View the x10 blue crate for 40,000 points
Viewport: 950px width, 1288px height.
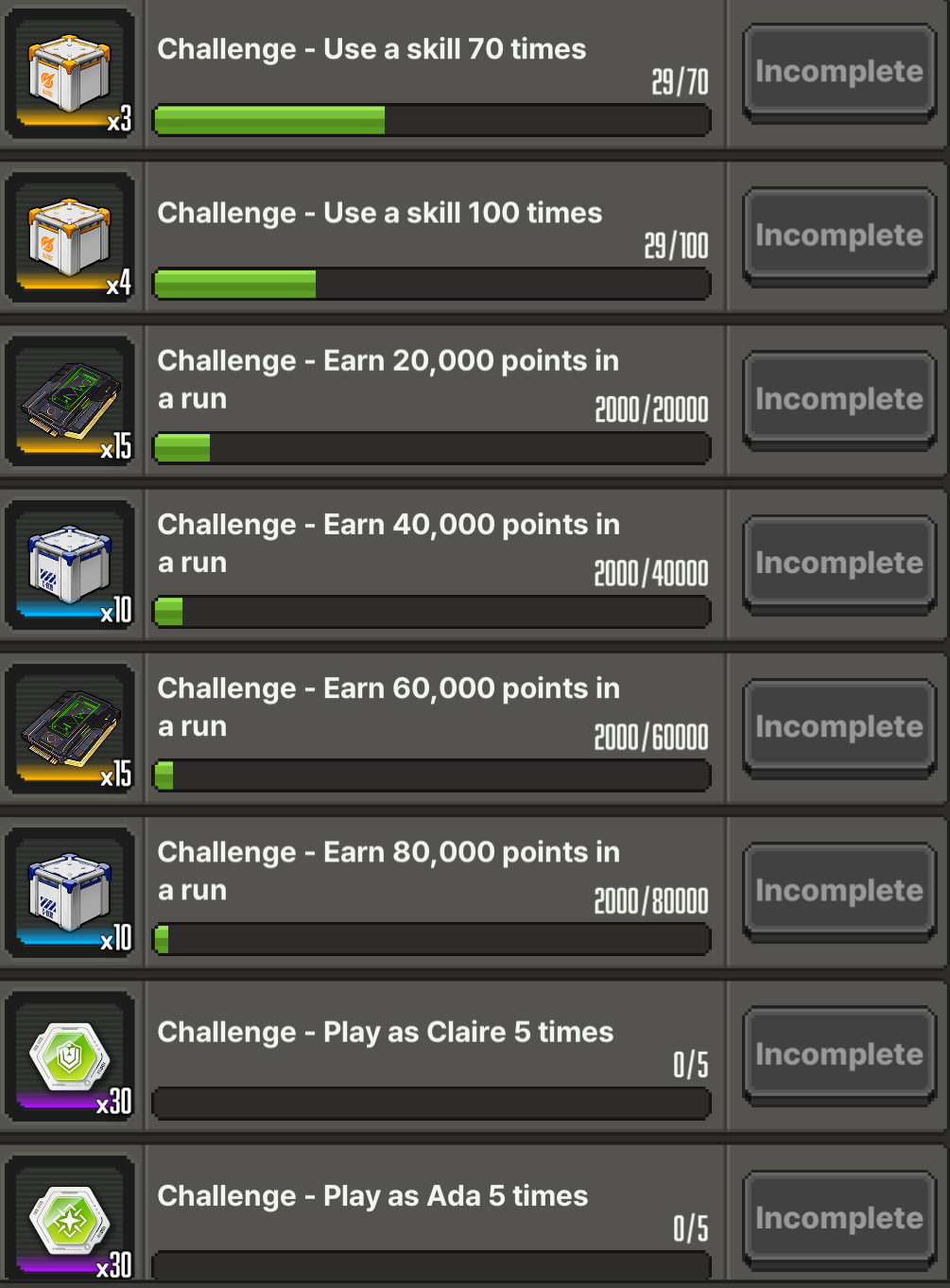pos(70,565)
